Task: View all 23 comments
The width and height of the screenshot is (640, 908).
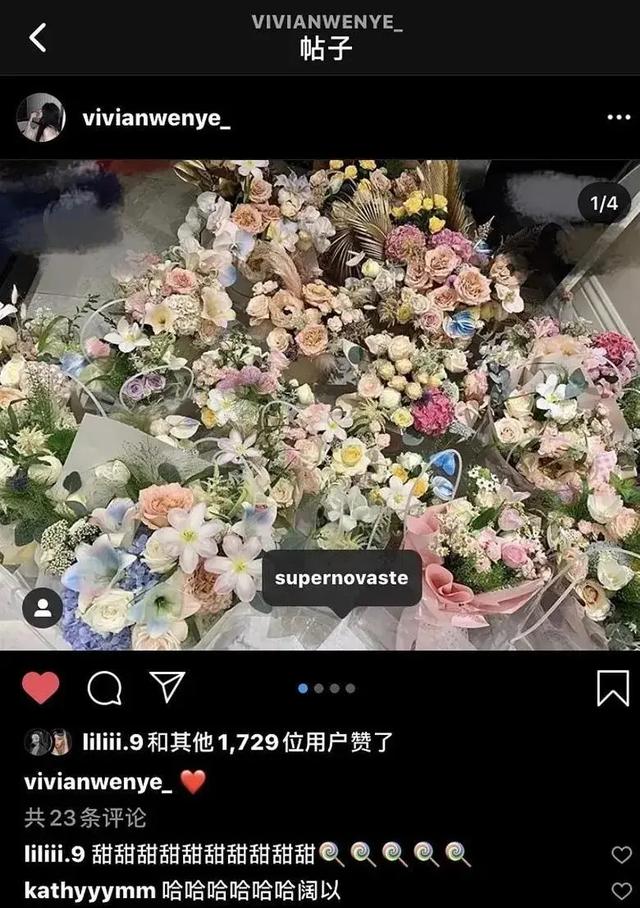Action: [85, 818]
